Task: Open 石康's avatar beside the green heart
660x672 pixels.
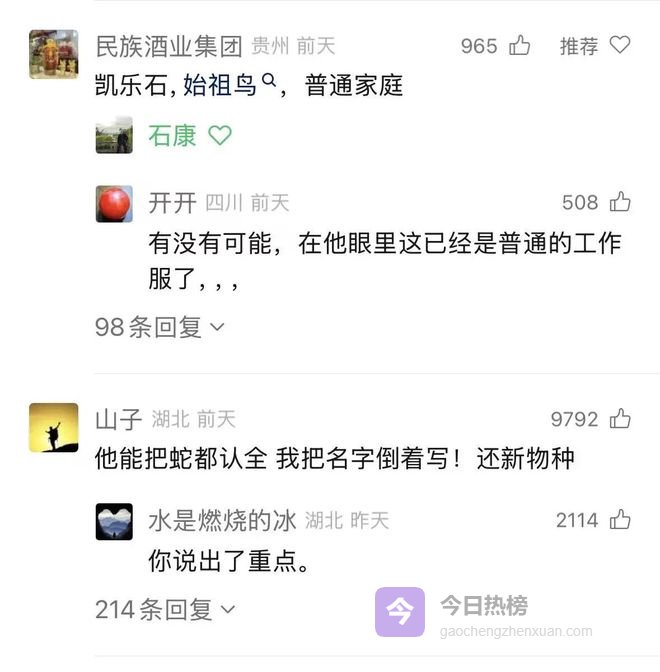Action: point(114,136)
